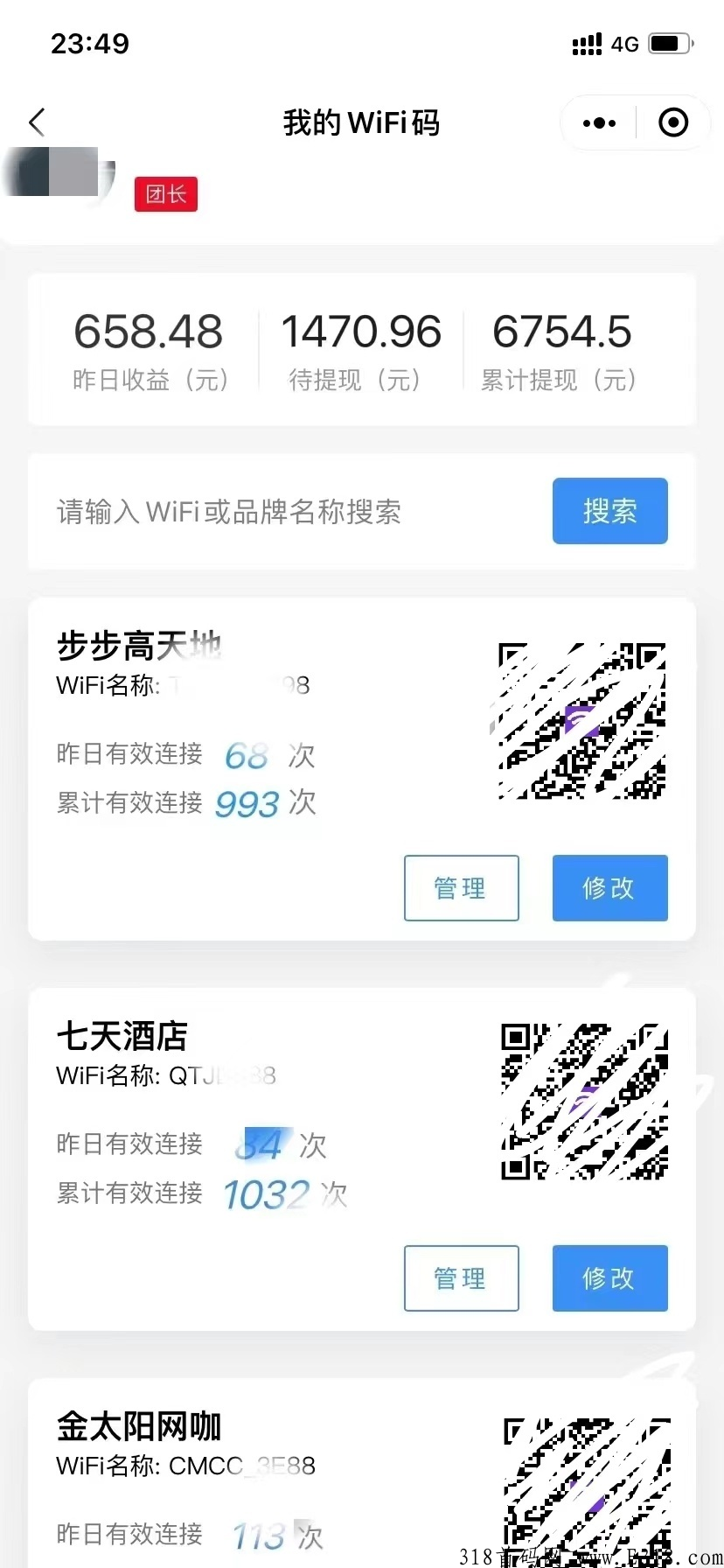This screenshot has height=1568, width=724.
Task: Close the mini program with the circle icon
Action: tap(672, 123)
